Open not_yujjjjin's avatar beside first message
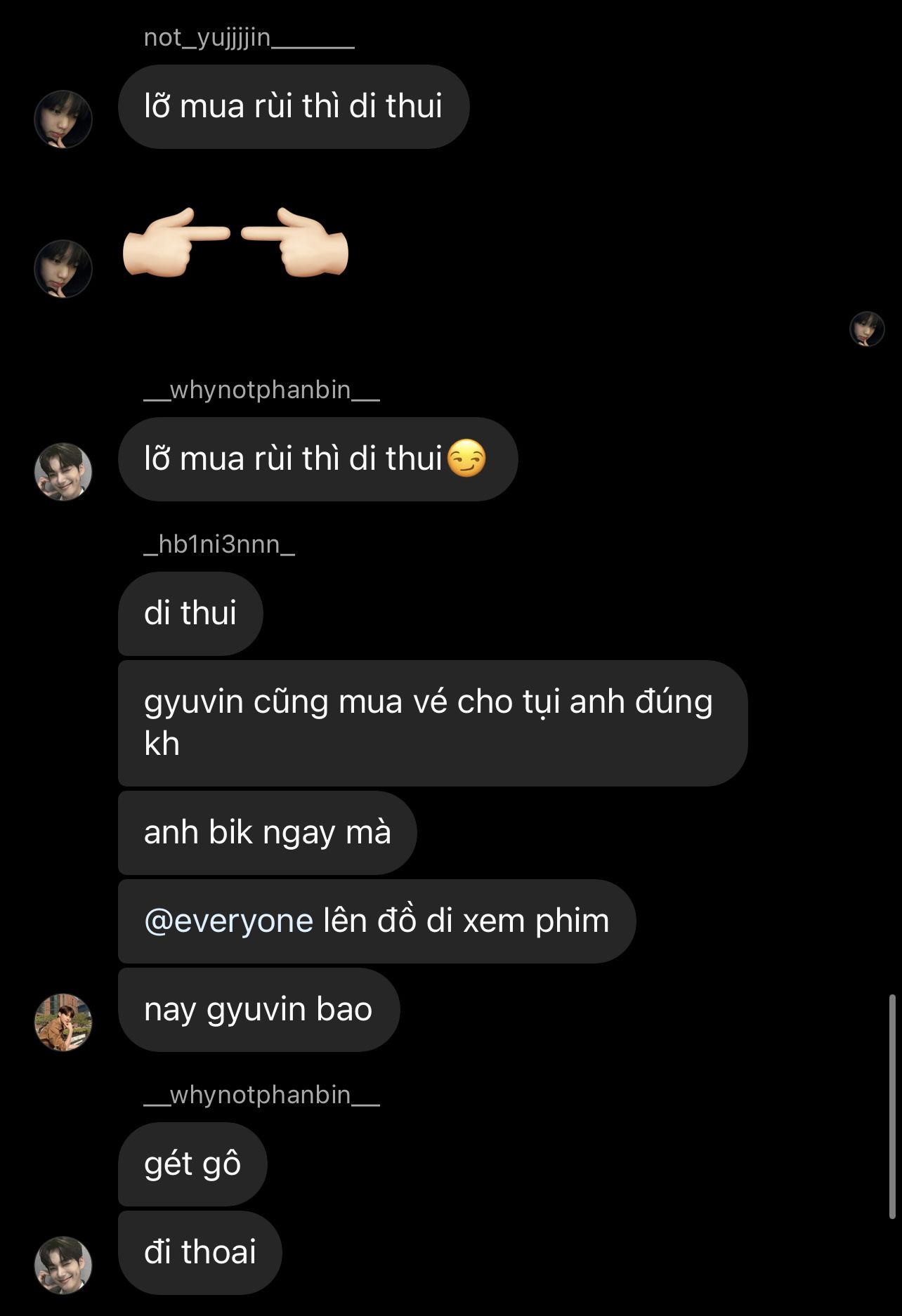Viewport: 902px width, 1316px height. 63,119
